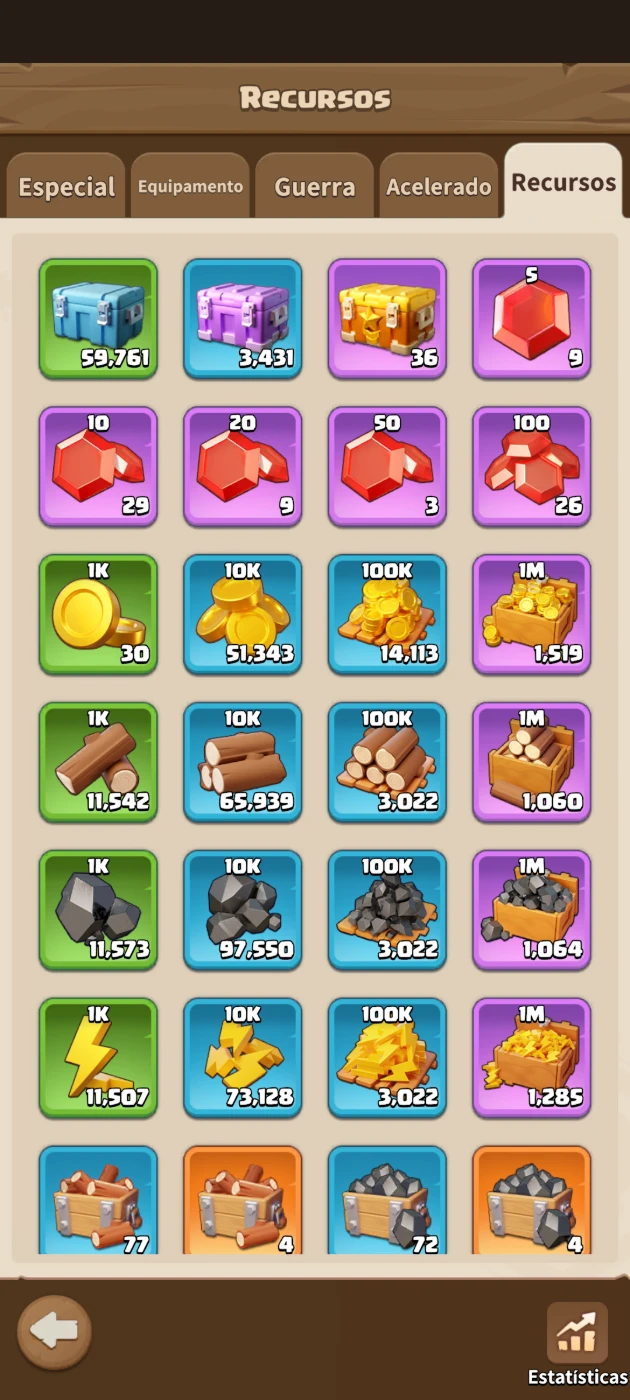
Task: Choose the 1M gold chest item
Action: point(531,614)
